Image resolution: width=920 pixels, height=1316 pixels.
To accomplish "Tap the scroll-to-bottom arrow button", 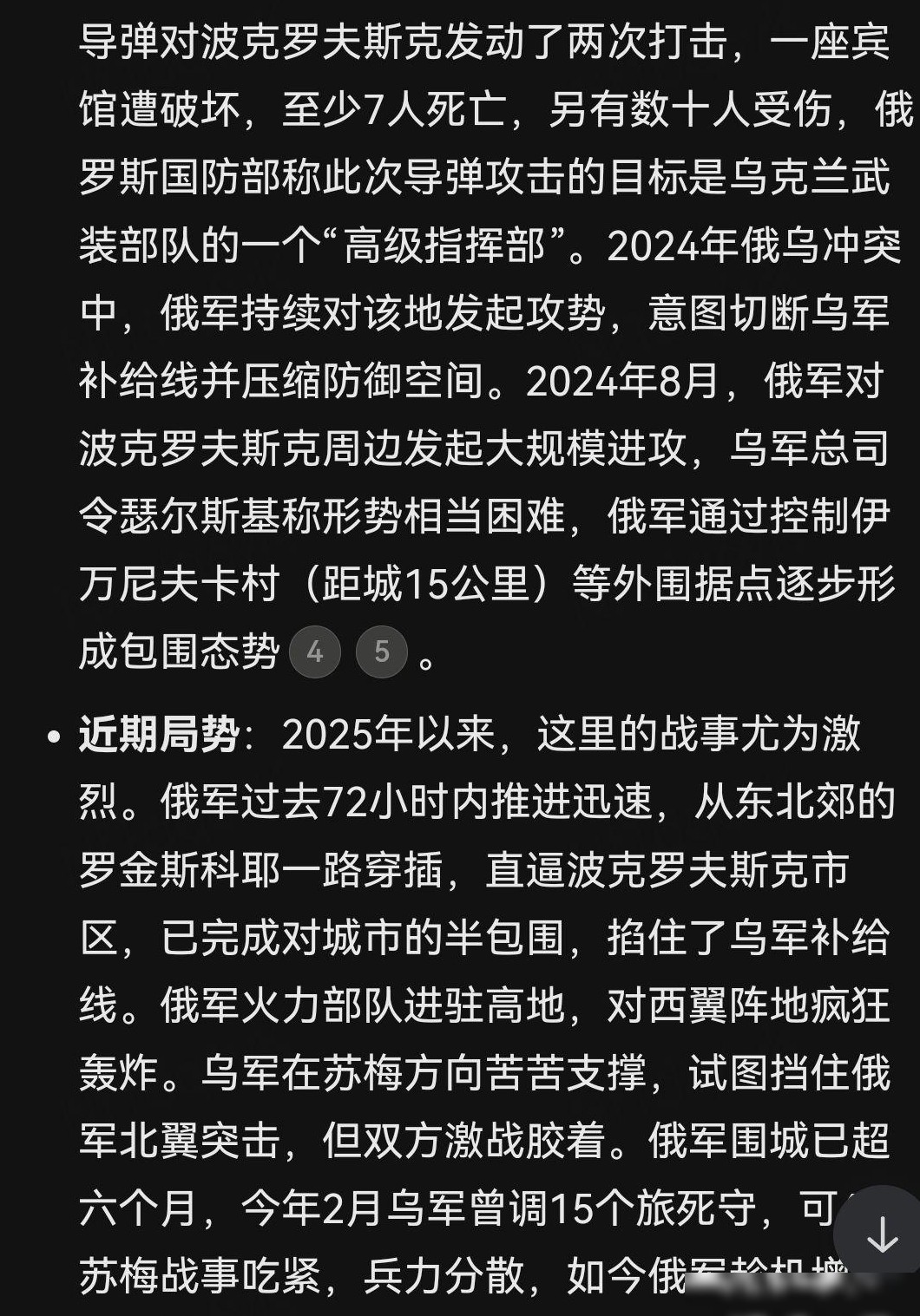I will tap(882, 1234).
